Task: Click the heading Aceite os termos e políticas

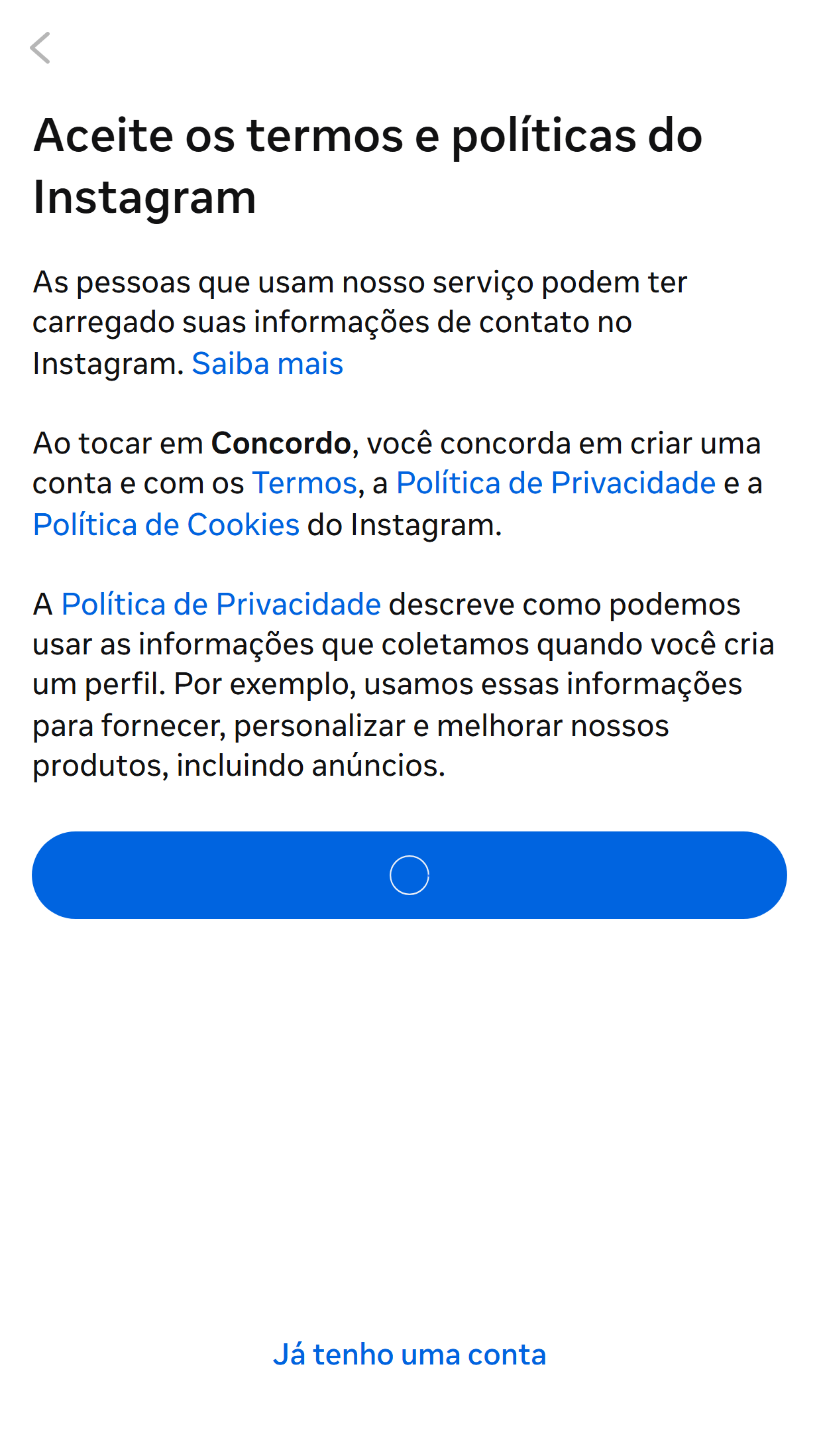Action: pos(368,166)
